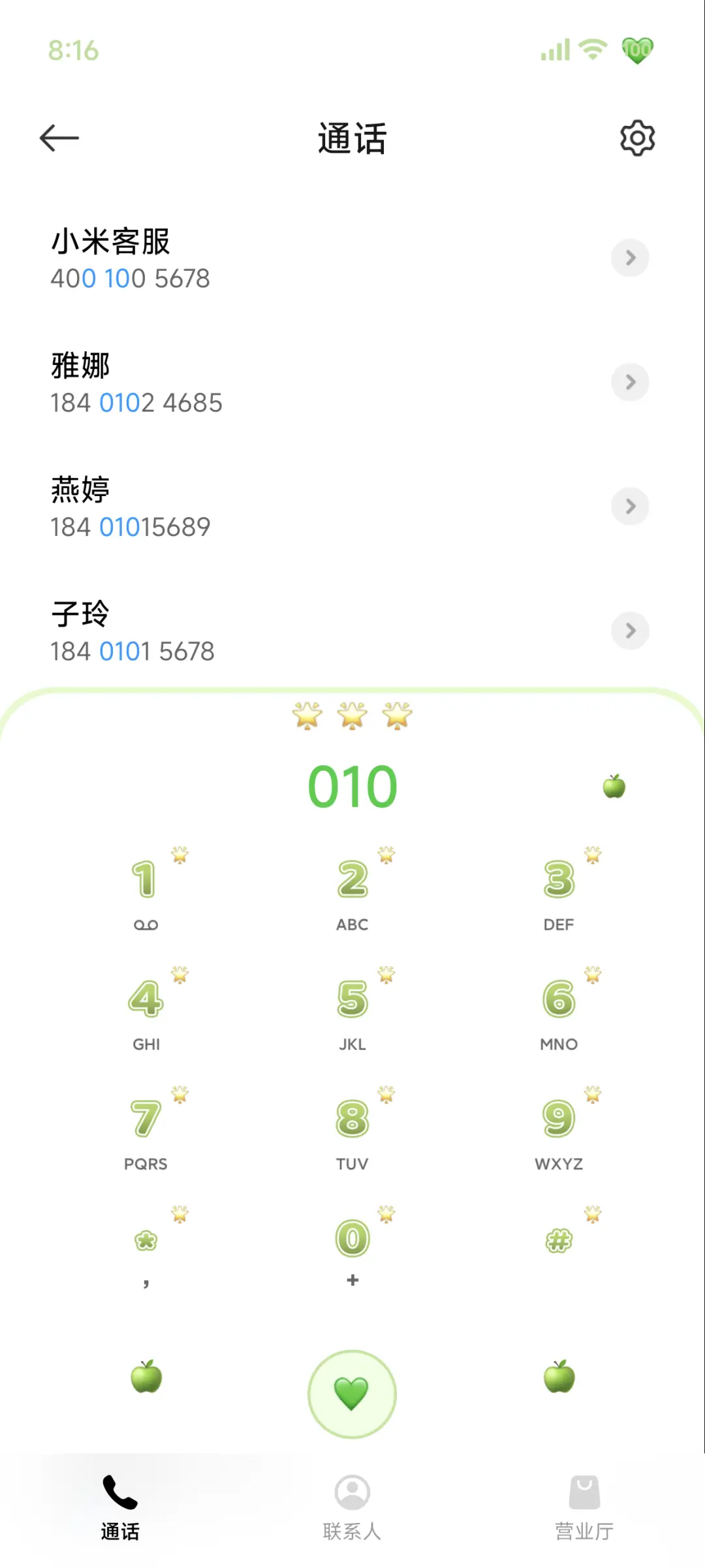Screen dimensions: 705x1568
Task: Tap the green apple delete icon beside 010
Action: 612,787
